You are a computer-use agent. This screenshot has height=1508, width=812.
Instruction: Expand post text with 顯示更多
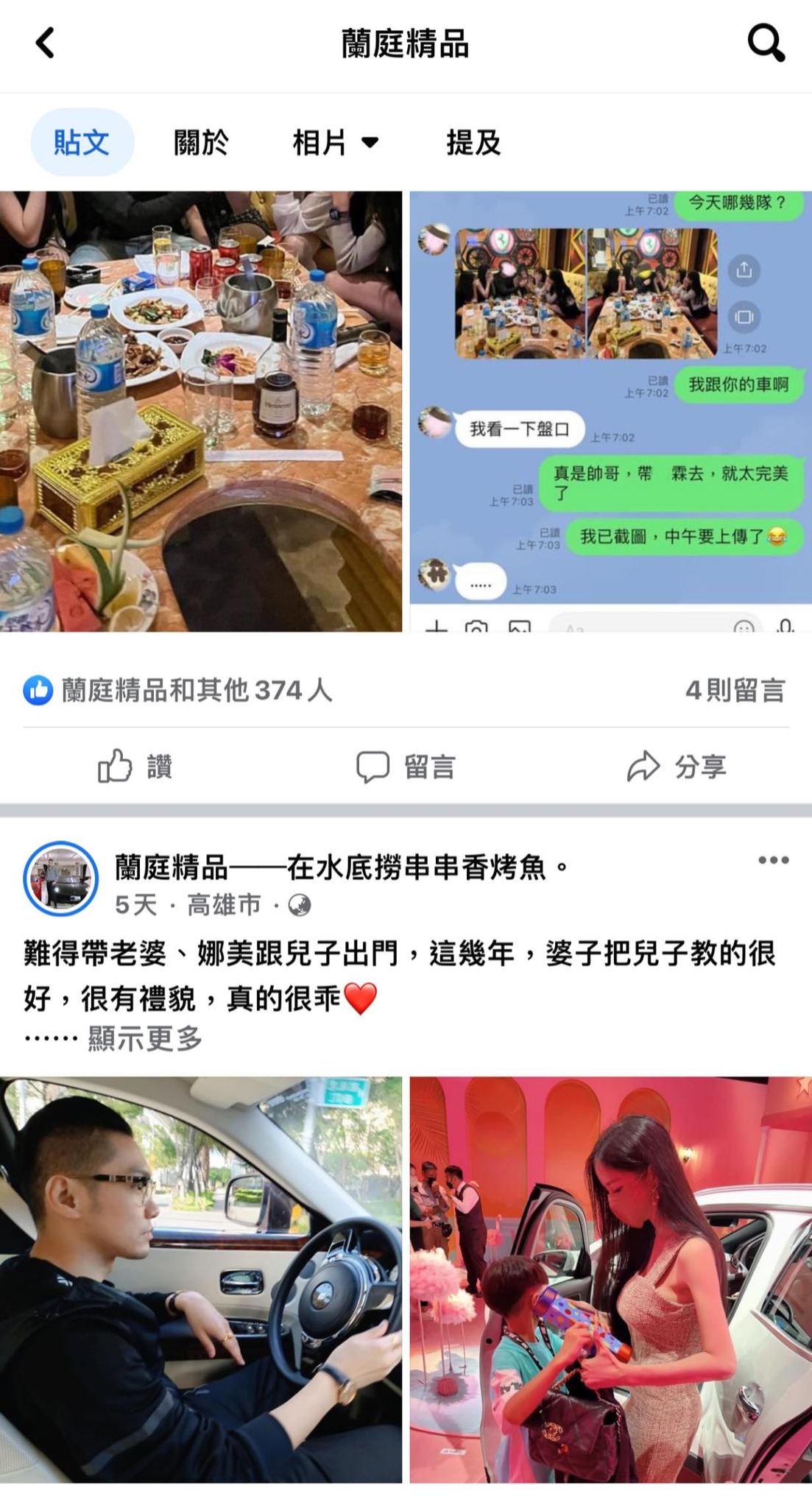pyautogui.click(x=144, y=1039)
